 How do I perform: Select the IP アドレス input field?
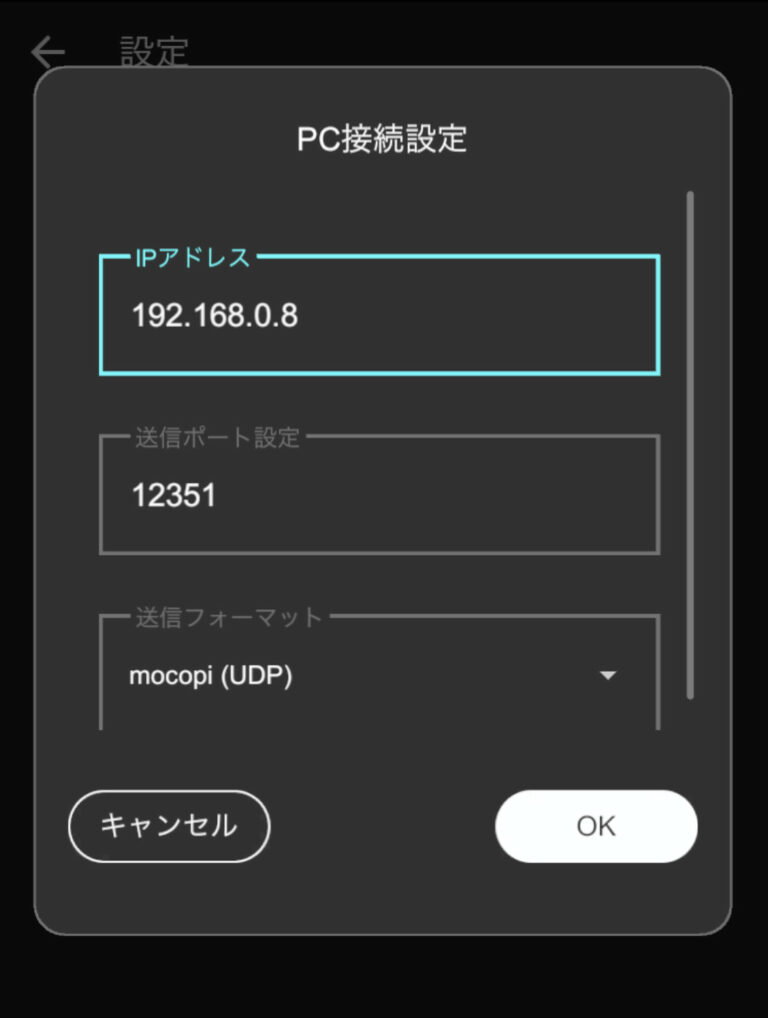(378, 314)
